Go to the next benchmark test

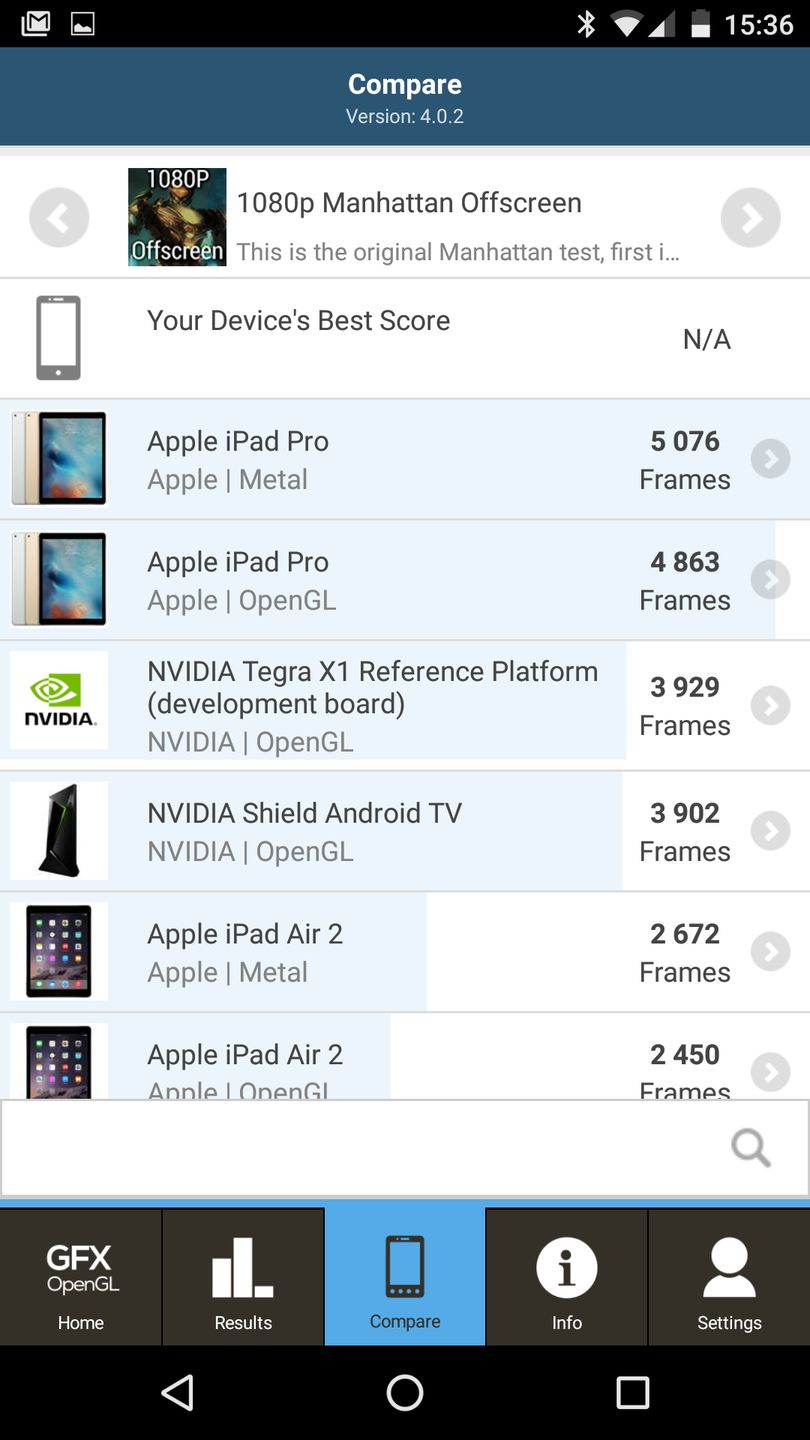click(750, 217)
